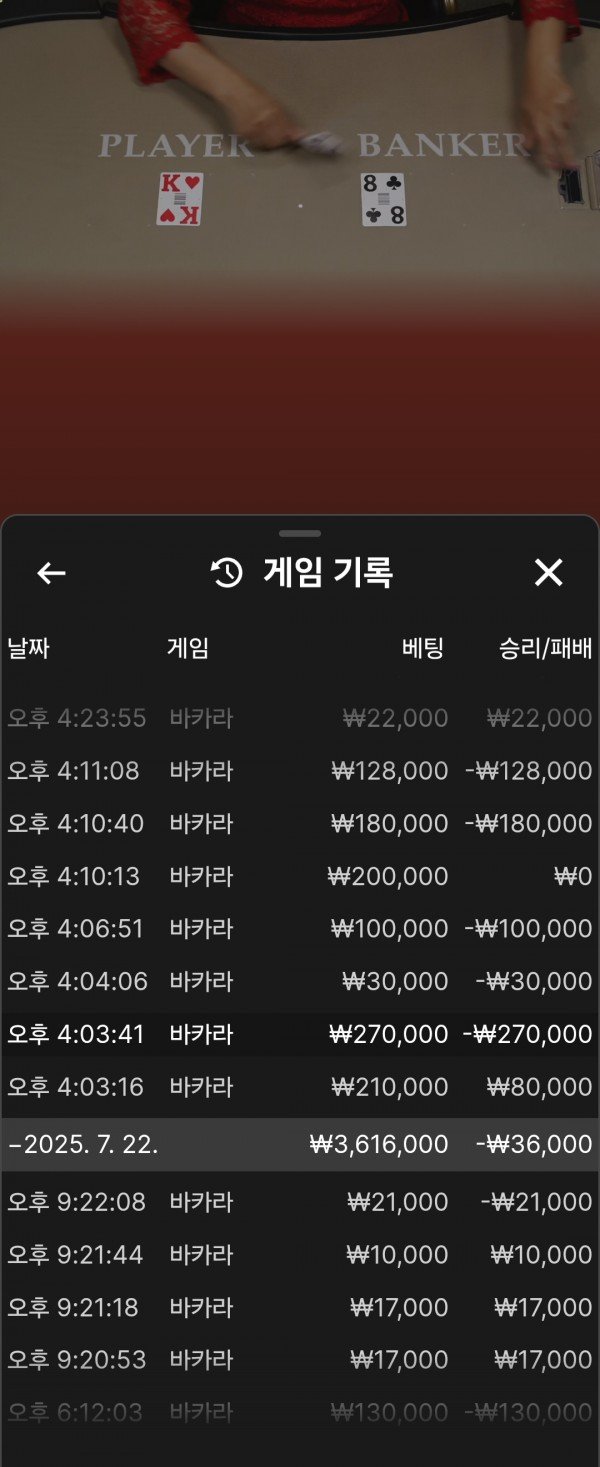Open the 4:03:41 baccarat record

point(300,1034)
